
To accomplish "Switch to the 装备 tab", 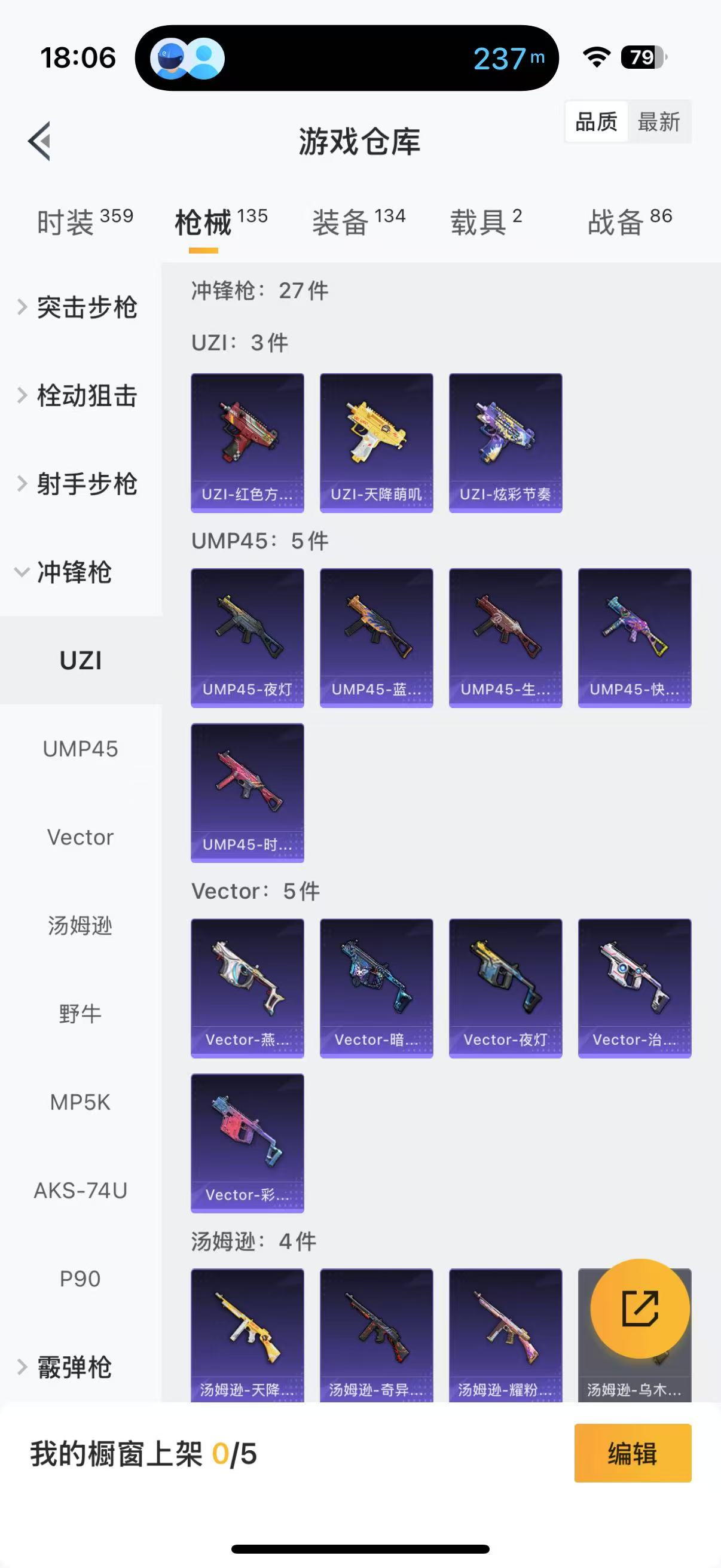I will 358,221.
